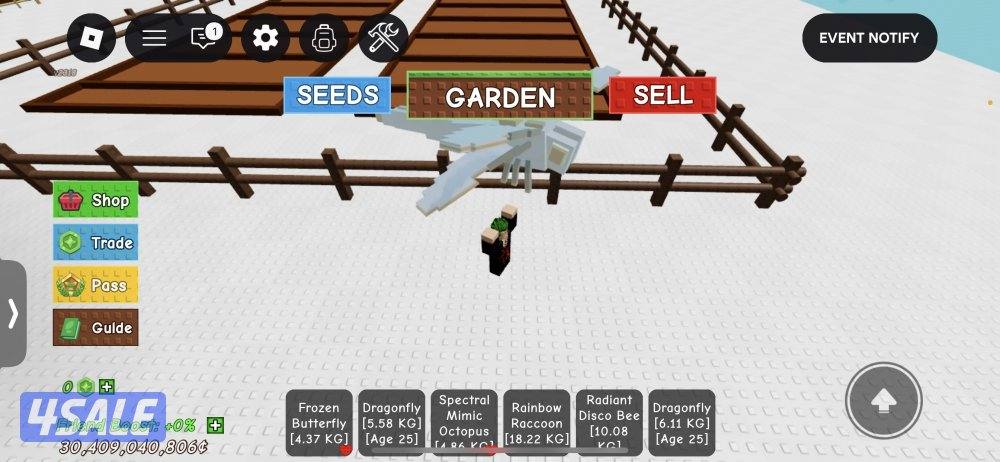Go to SELL
Screen dimensions: 1000x462
[x=662, y=95]
